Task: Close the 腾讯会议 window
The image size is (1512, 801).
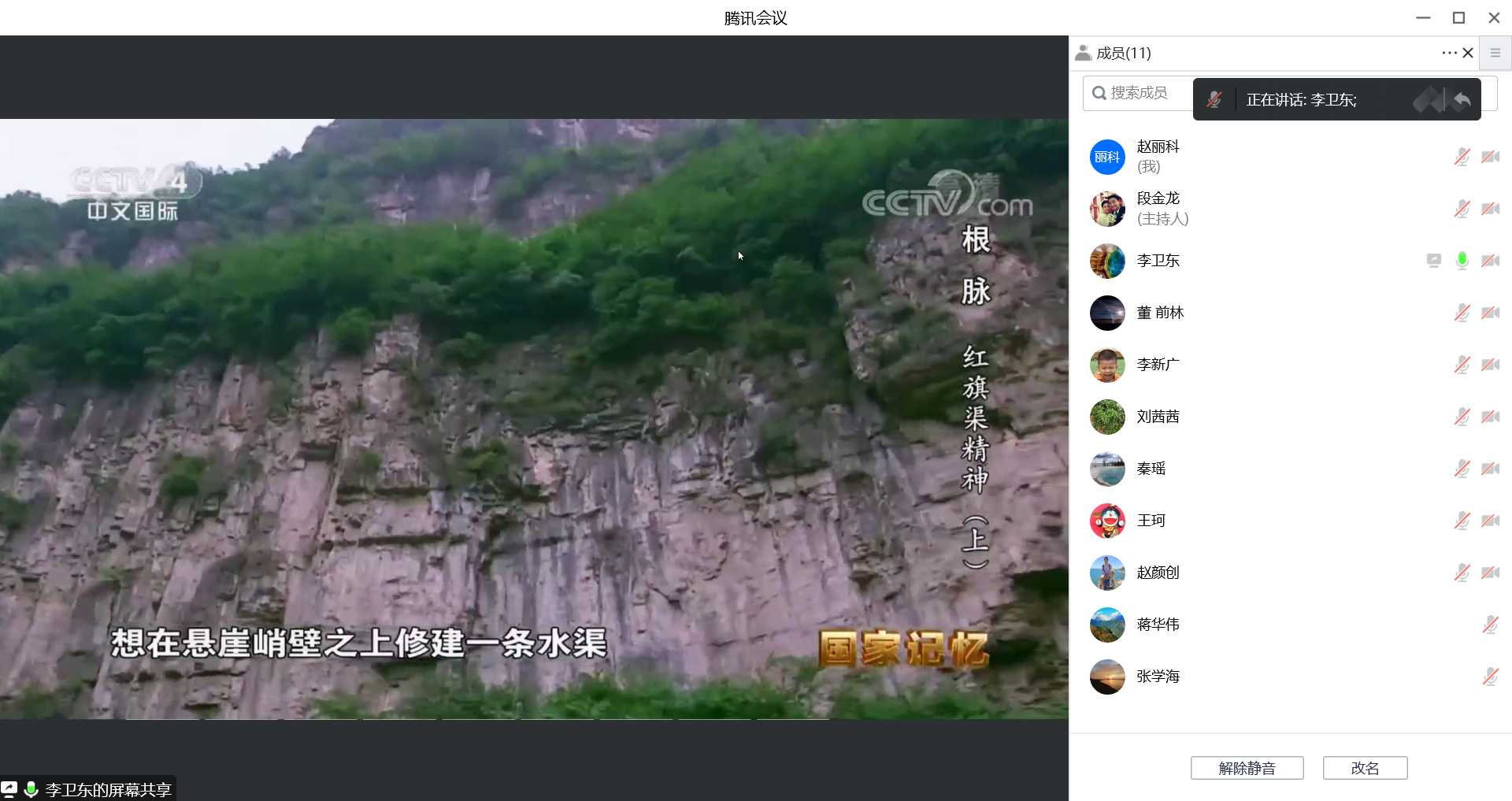Action: pos(1494,17)
